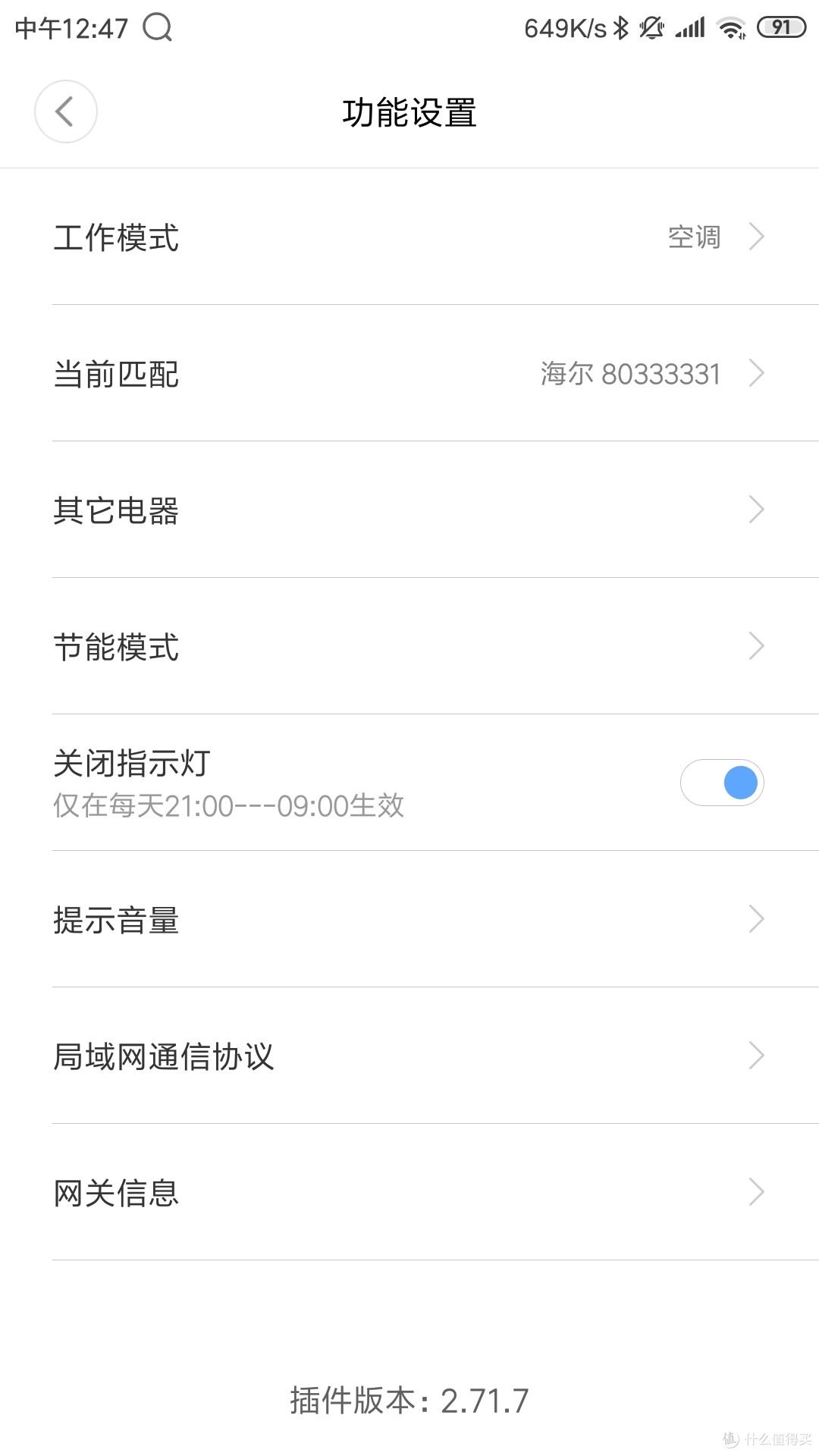Open 提示音量 setting
The height and width of the screenshot is (1456, 819).
[x=409, y=919]
